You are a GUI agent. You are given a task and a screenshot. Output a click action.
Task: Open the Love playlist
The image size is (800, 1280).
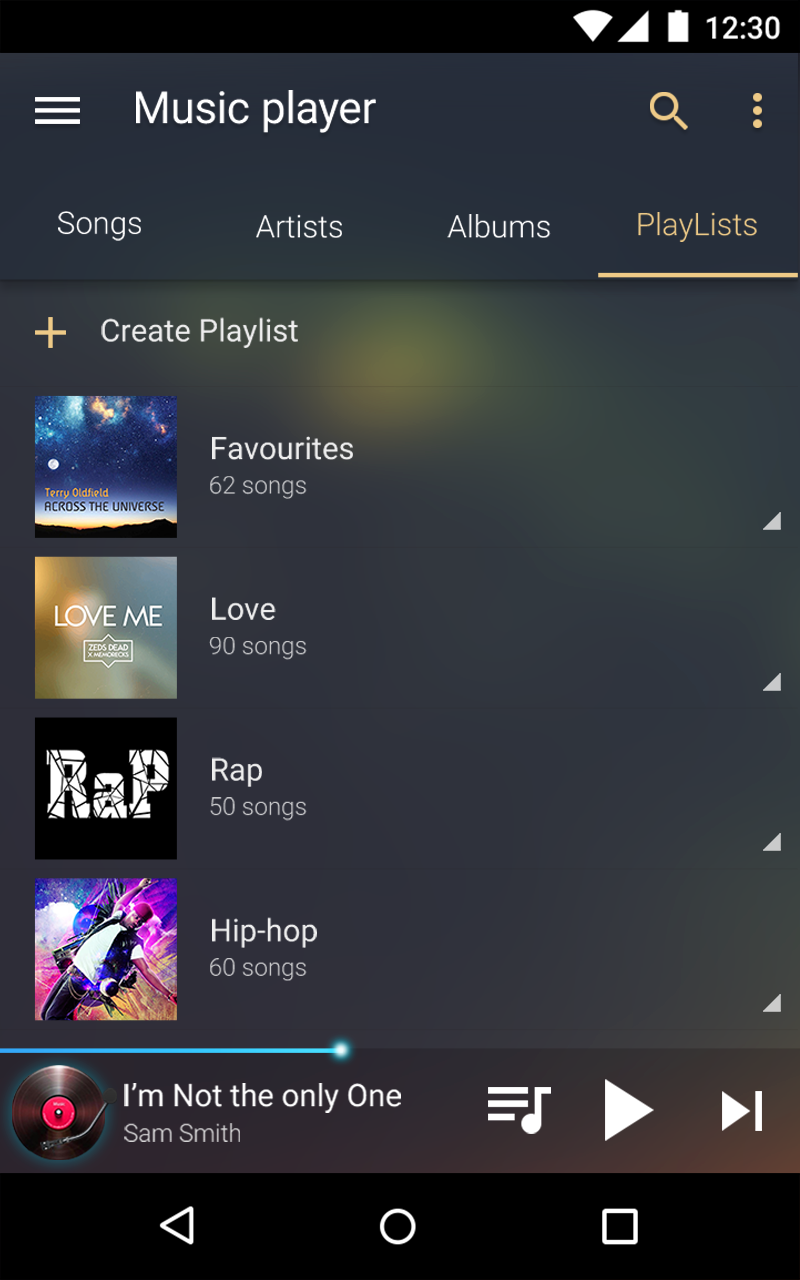[x=400, y=627]
